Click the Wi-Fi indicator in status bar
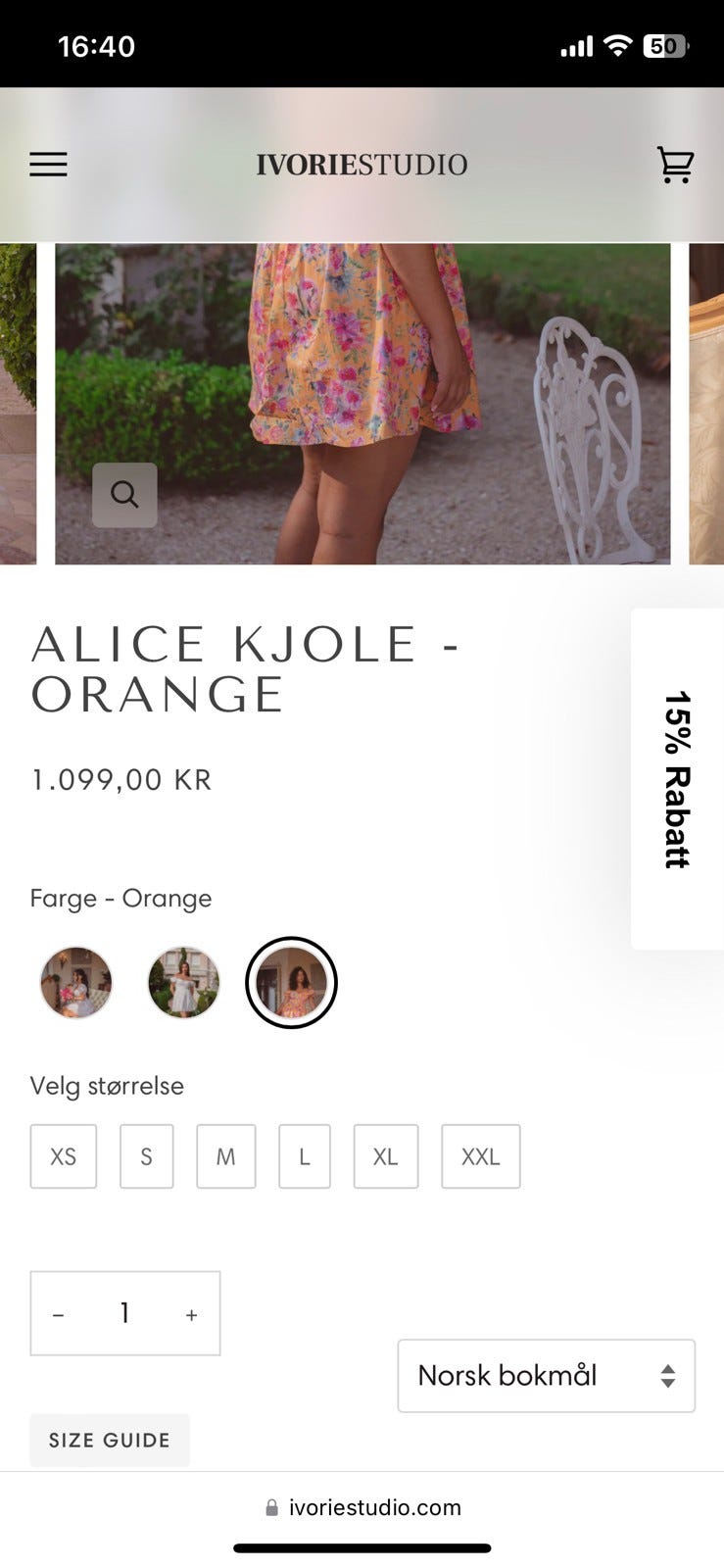Image resolution: width=724 pixels, height=1568 pixels. click(616, 44)
